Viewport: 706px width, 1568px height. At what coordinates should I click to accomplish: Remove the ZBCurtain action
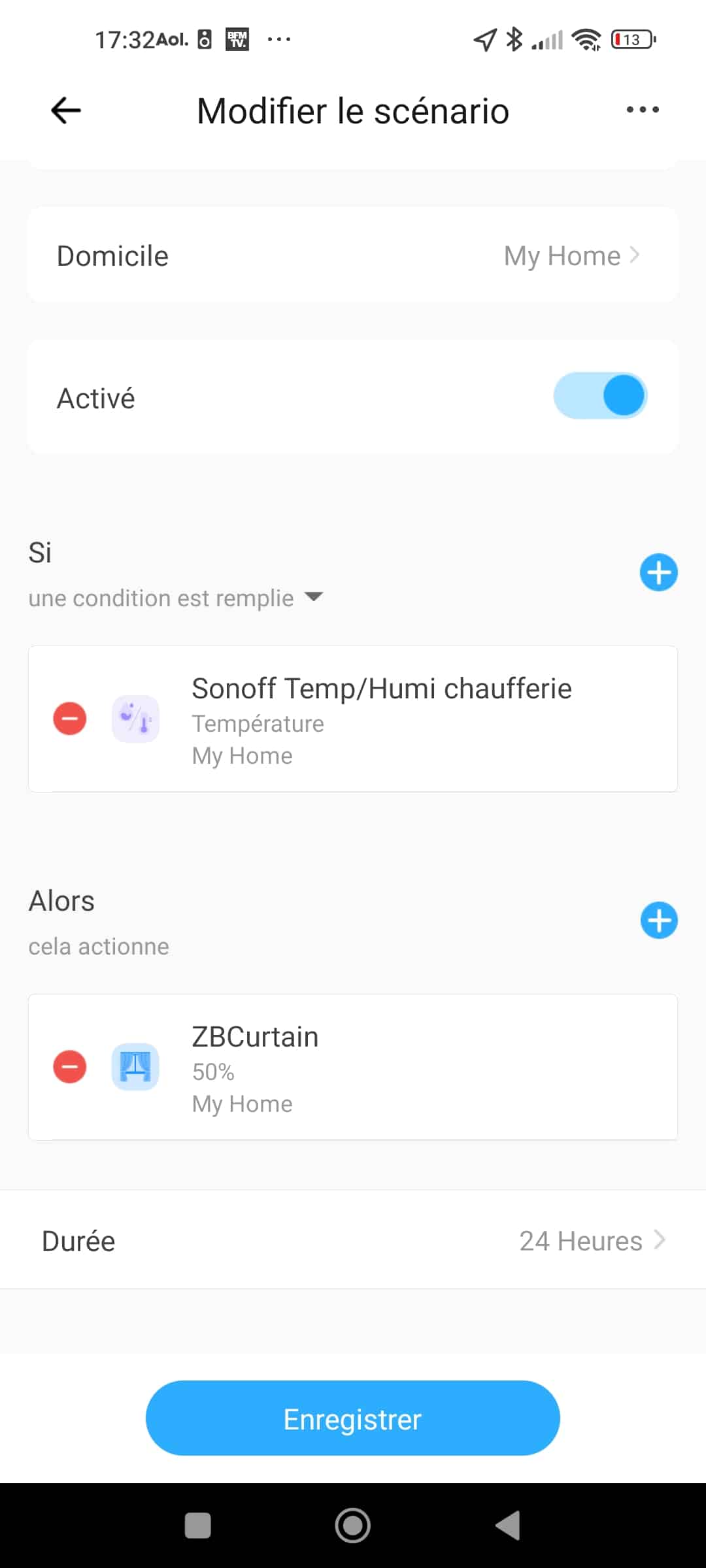(x=70, y=1067)
